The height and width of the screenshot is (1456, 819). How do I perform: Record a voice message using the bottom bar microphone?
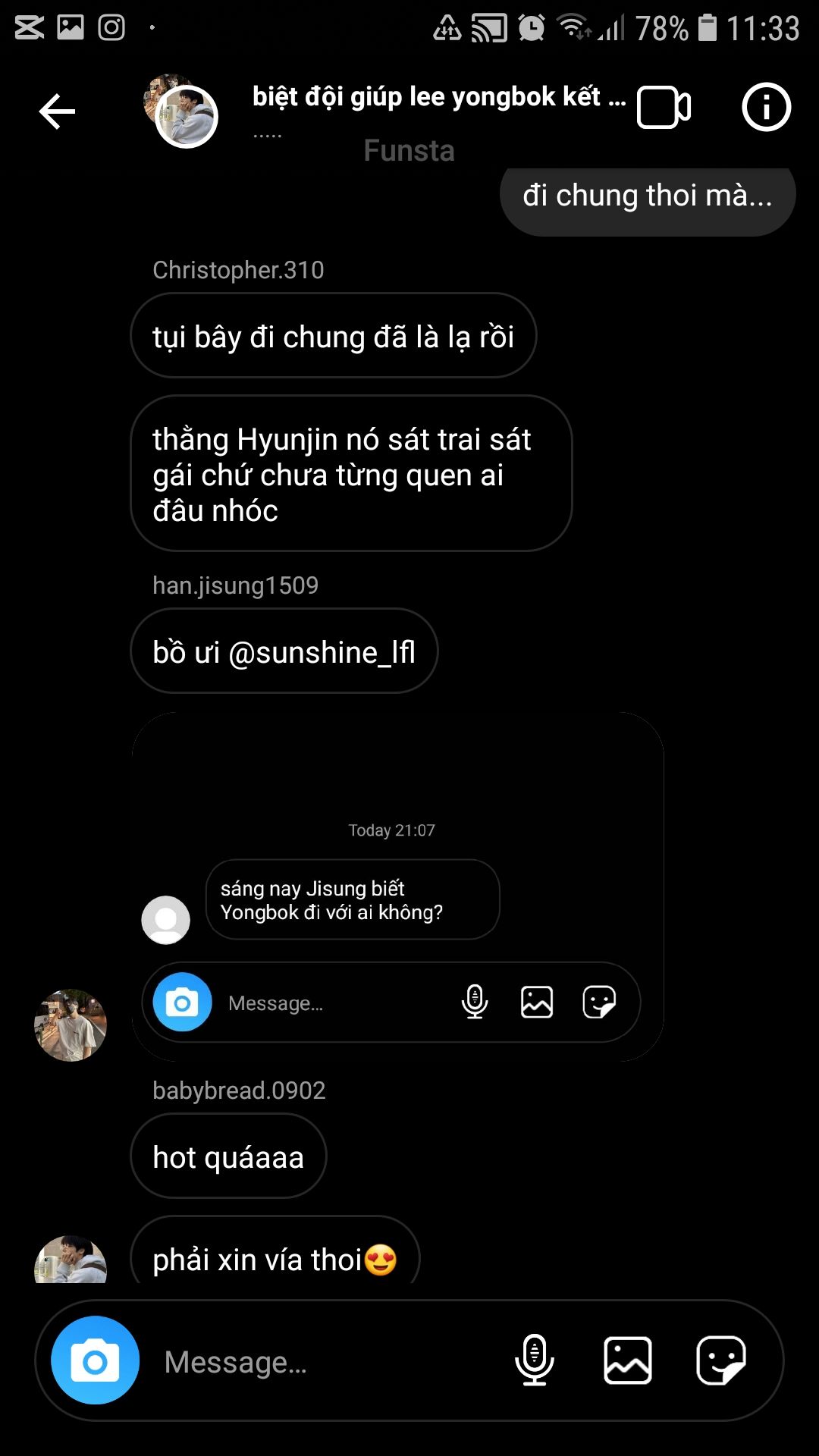coord(534,1360)
